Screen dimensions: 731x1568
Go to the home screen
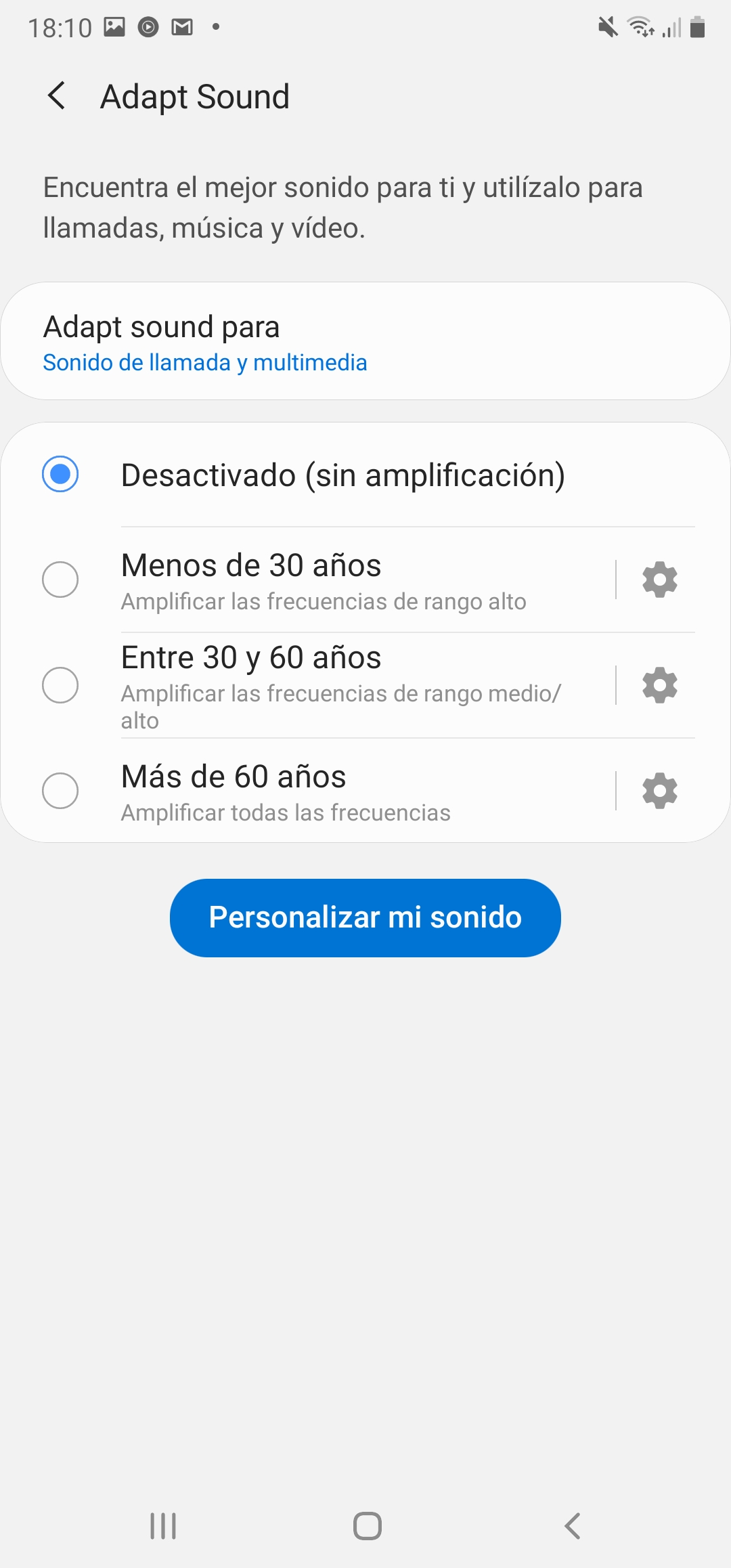[368, 1526]
